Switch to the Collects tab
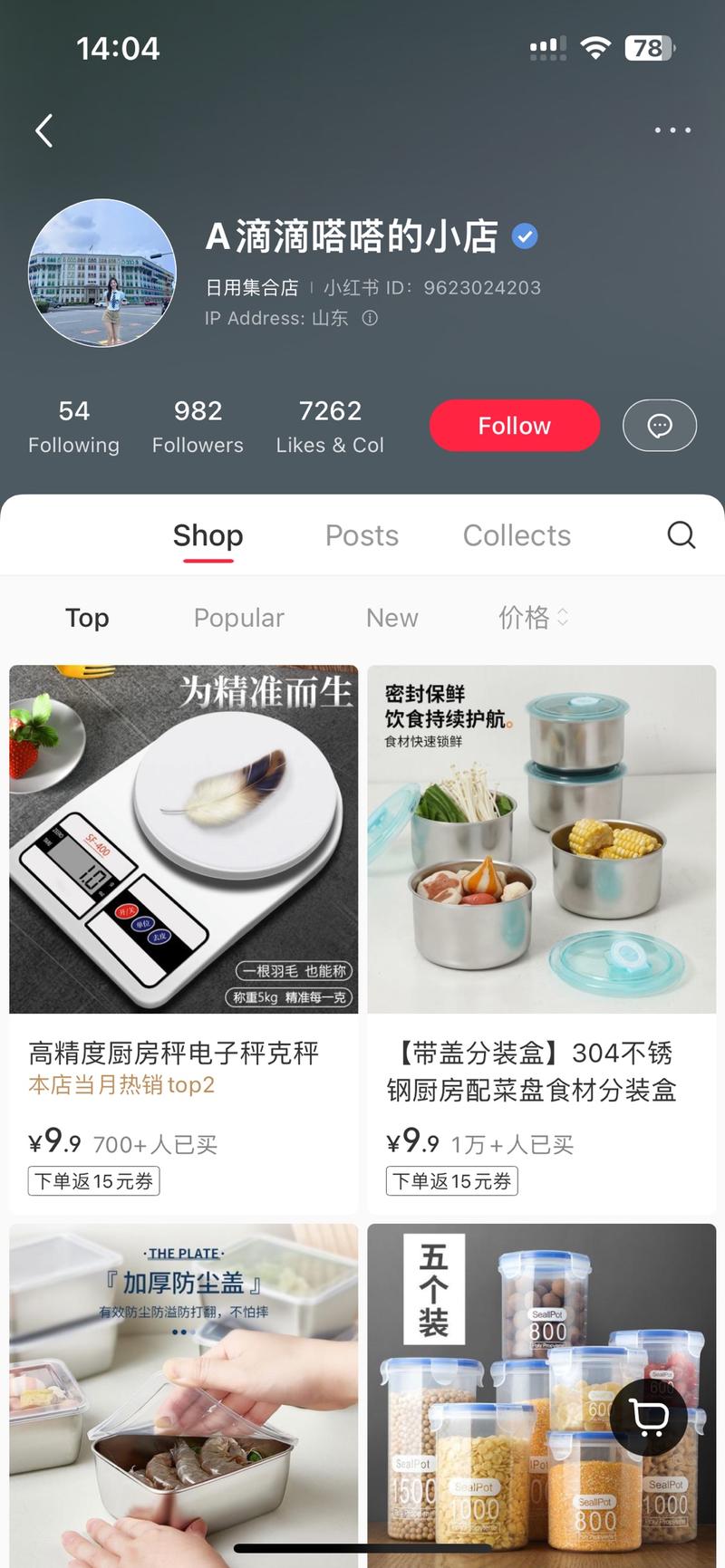 point(517,535)
